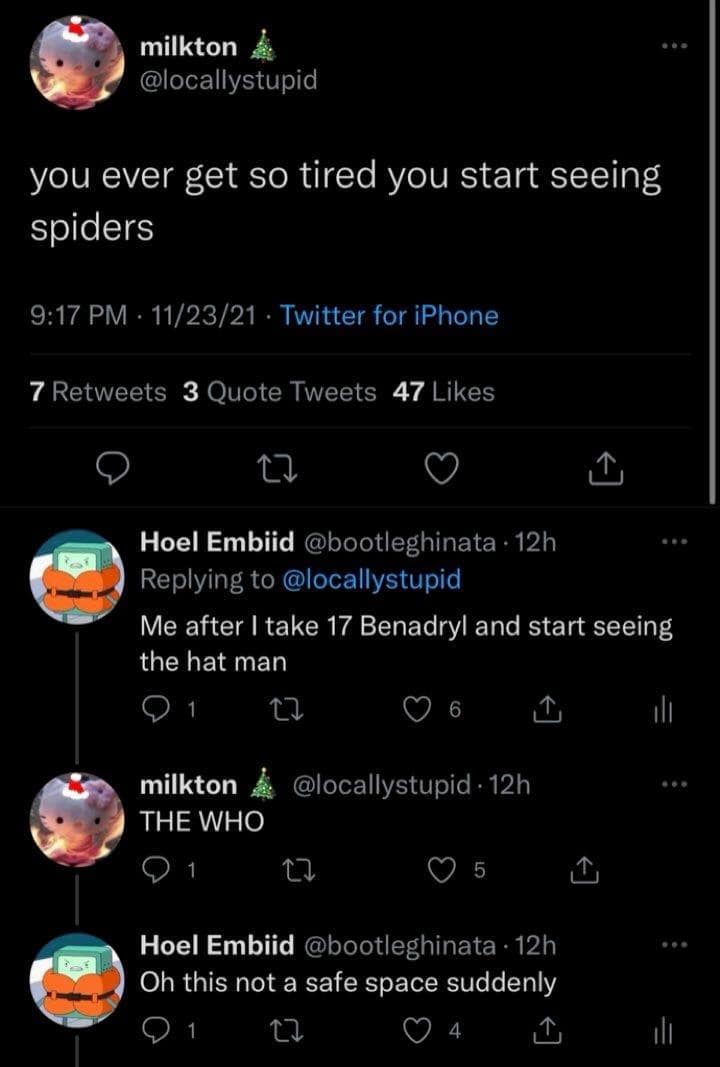Like the 'THE WHO' reply

coord(441,870)
